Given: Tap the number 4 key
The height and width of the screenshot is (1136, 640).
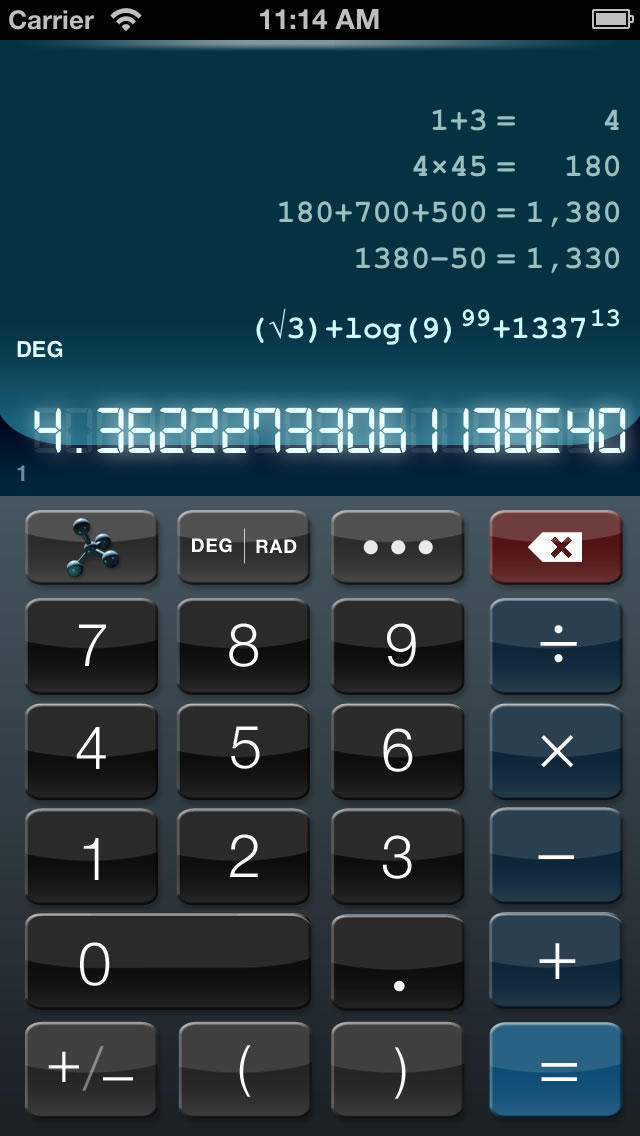Looking at the screenshot, I should click(91, 751).
